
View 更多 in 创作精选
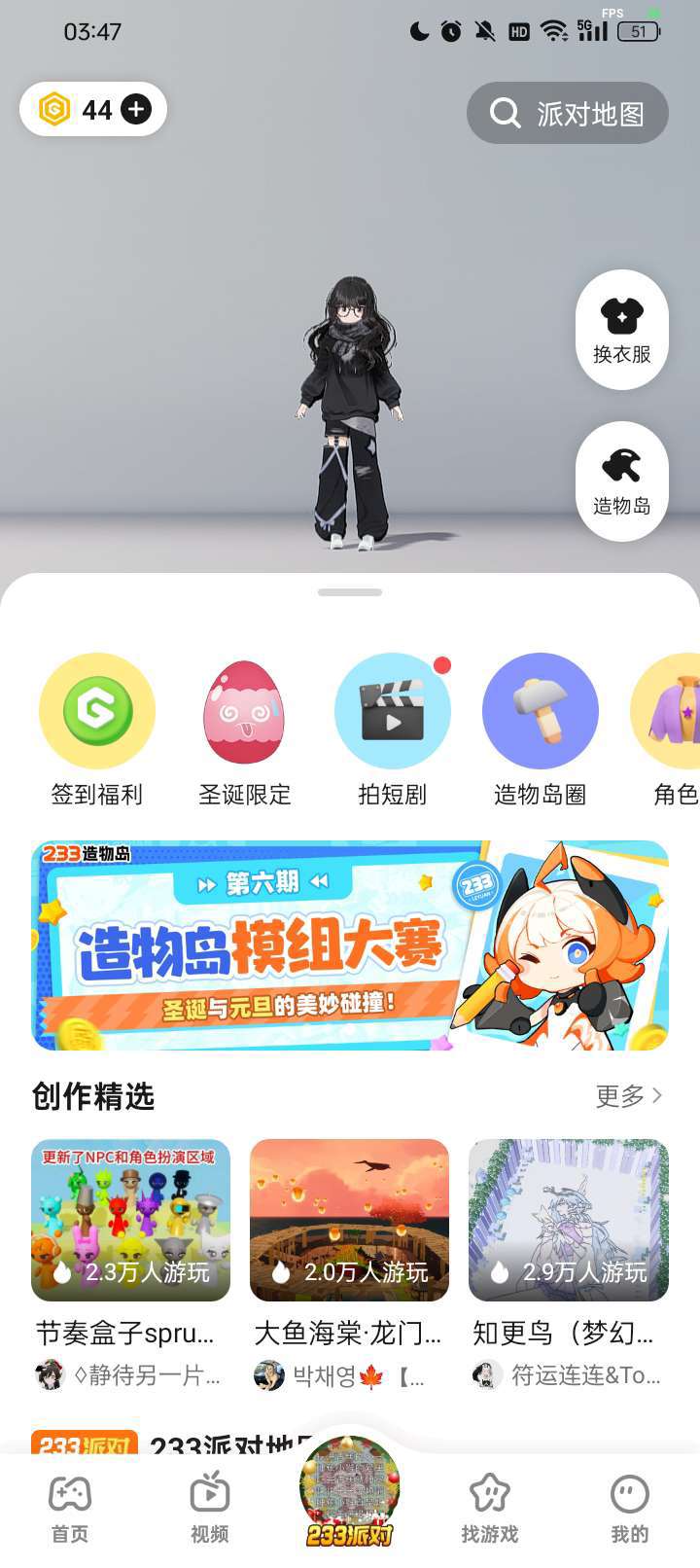click(629, 1096)
